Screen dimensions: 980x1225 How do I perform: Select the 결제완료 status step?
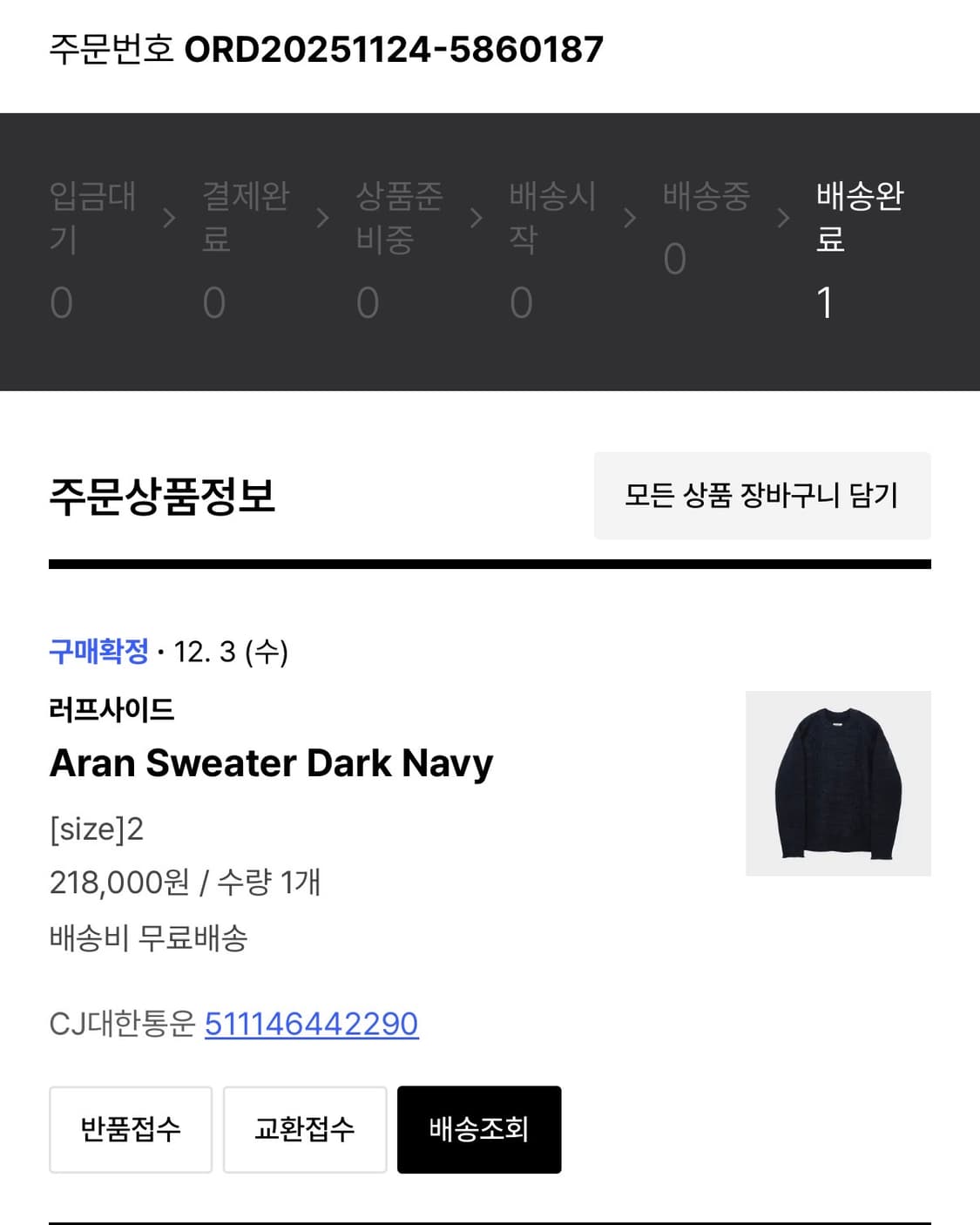click(x=246, y=218)
